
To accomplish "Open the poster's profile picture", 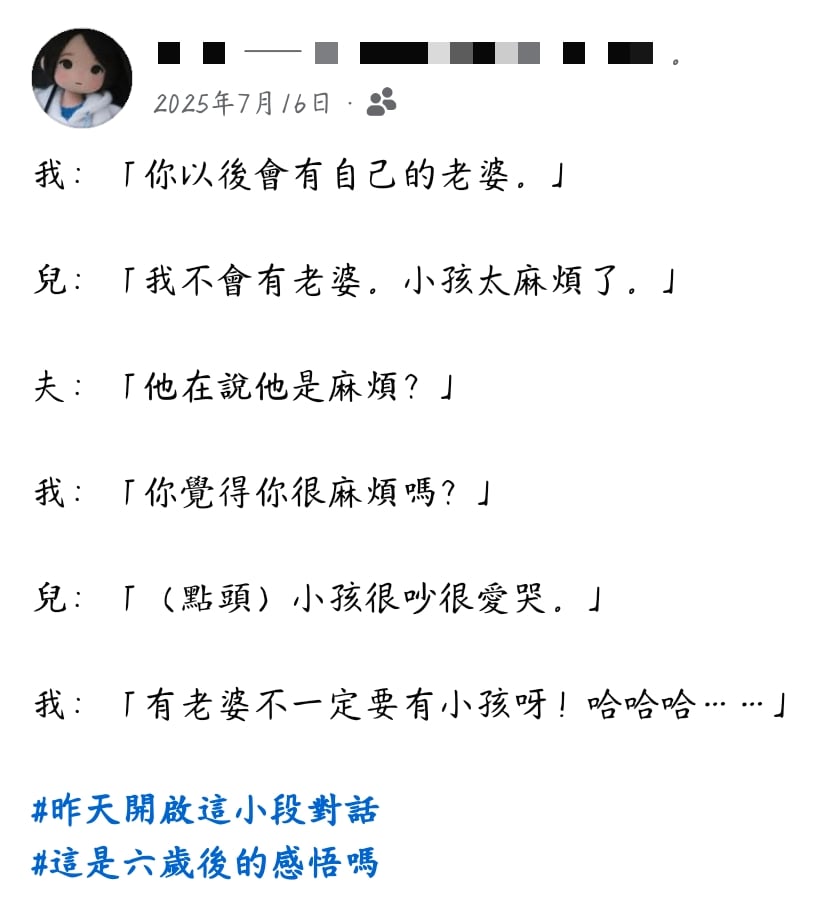I will point(82,78).
